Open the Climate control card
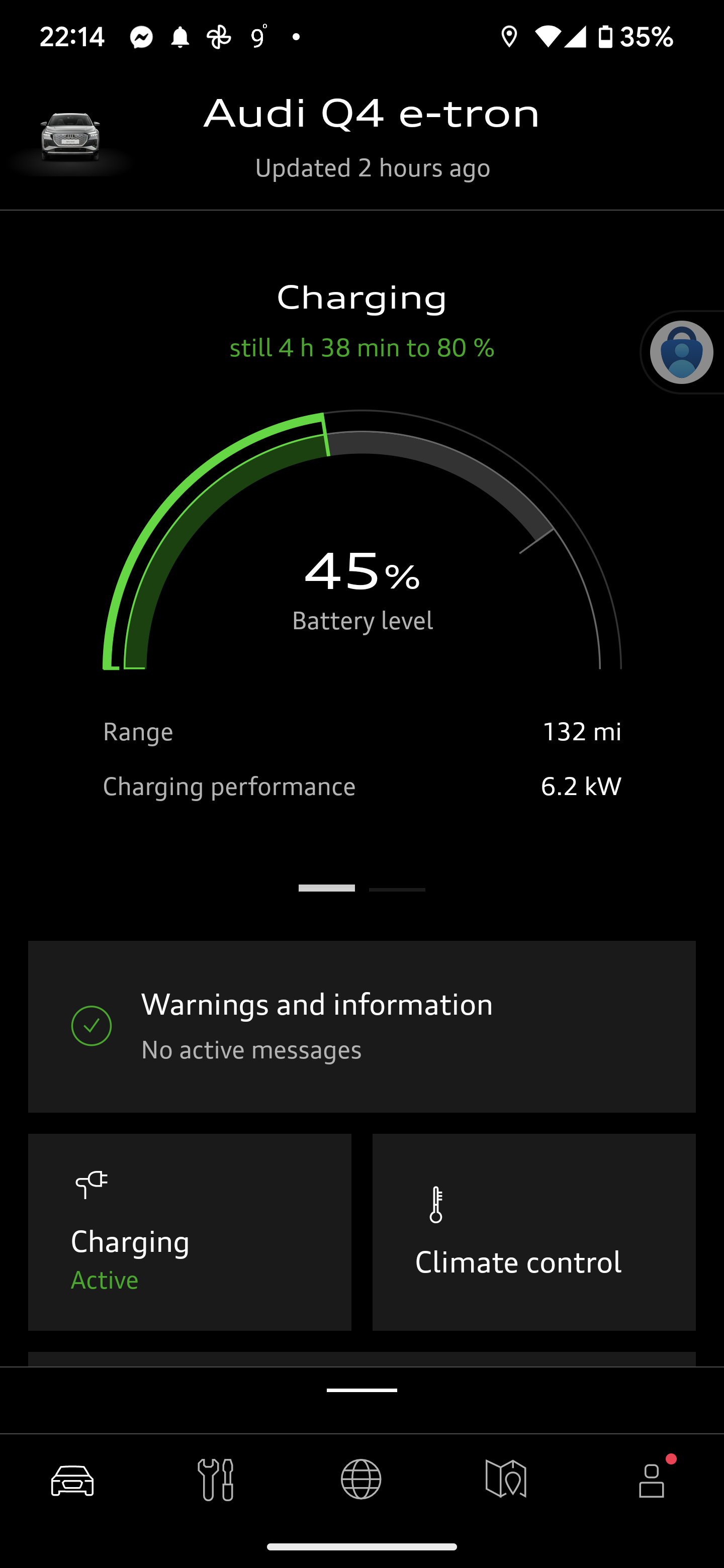 point(534,1231)
